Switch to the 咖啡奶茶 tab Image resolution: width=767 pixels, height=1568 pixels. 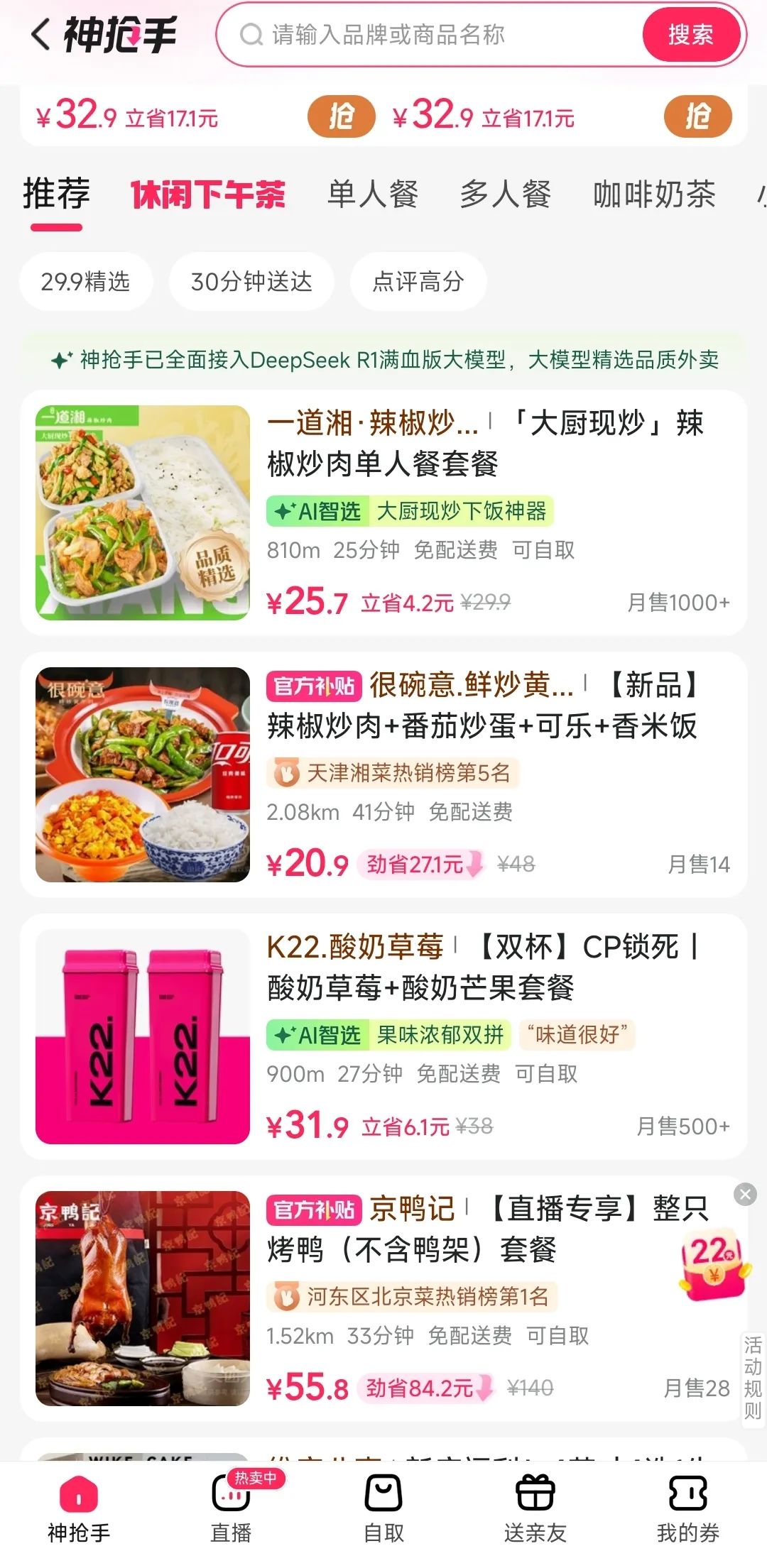(x=654, y=194)
